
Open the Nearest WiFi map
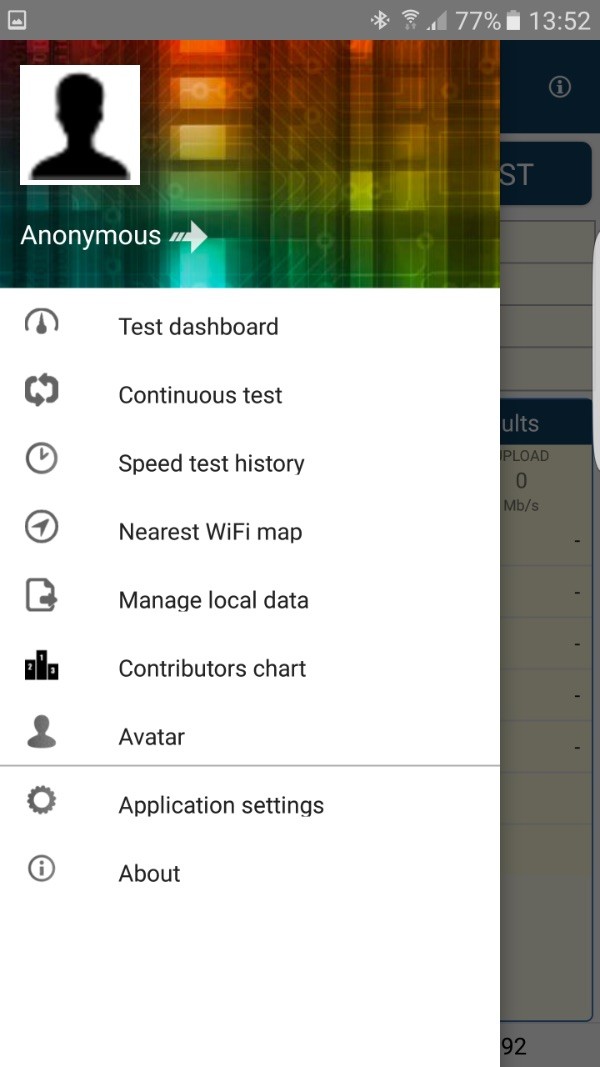pyautogui.click(x=210, y=532)
